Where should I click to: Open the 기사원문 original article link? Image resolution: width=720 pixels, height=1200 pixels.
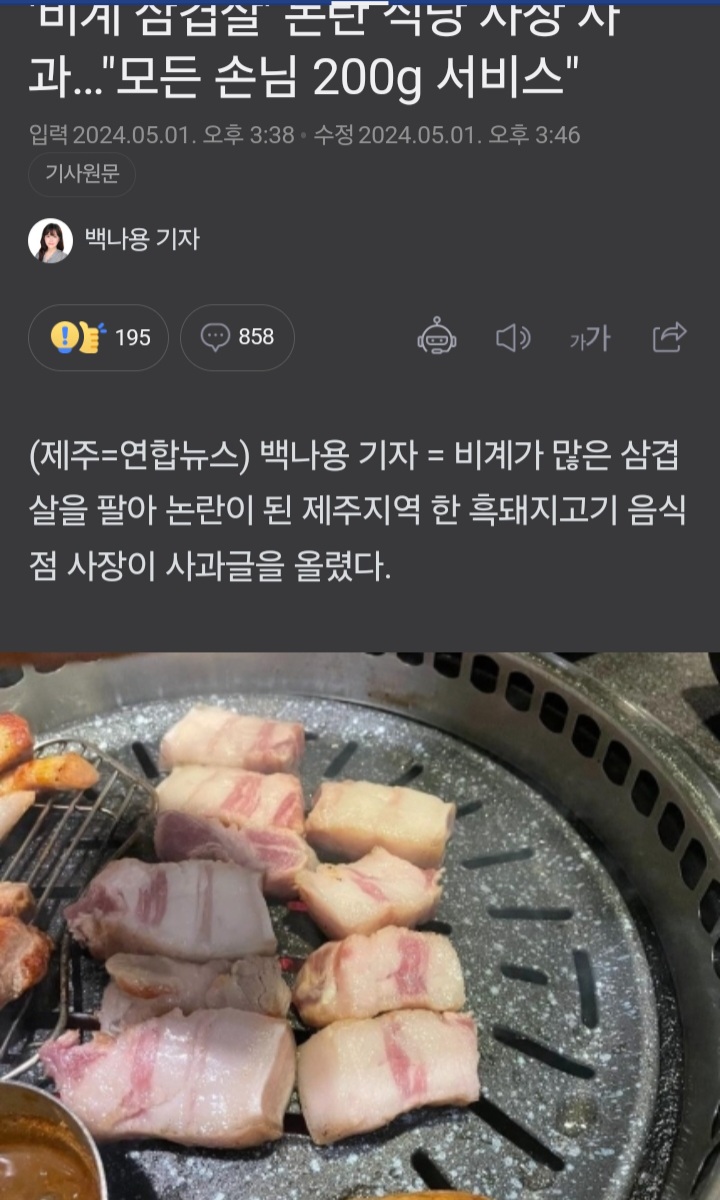click(x=82, y=174)
